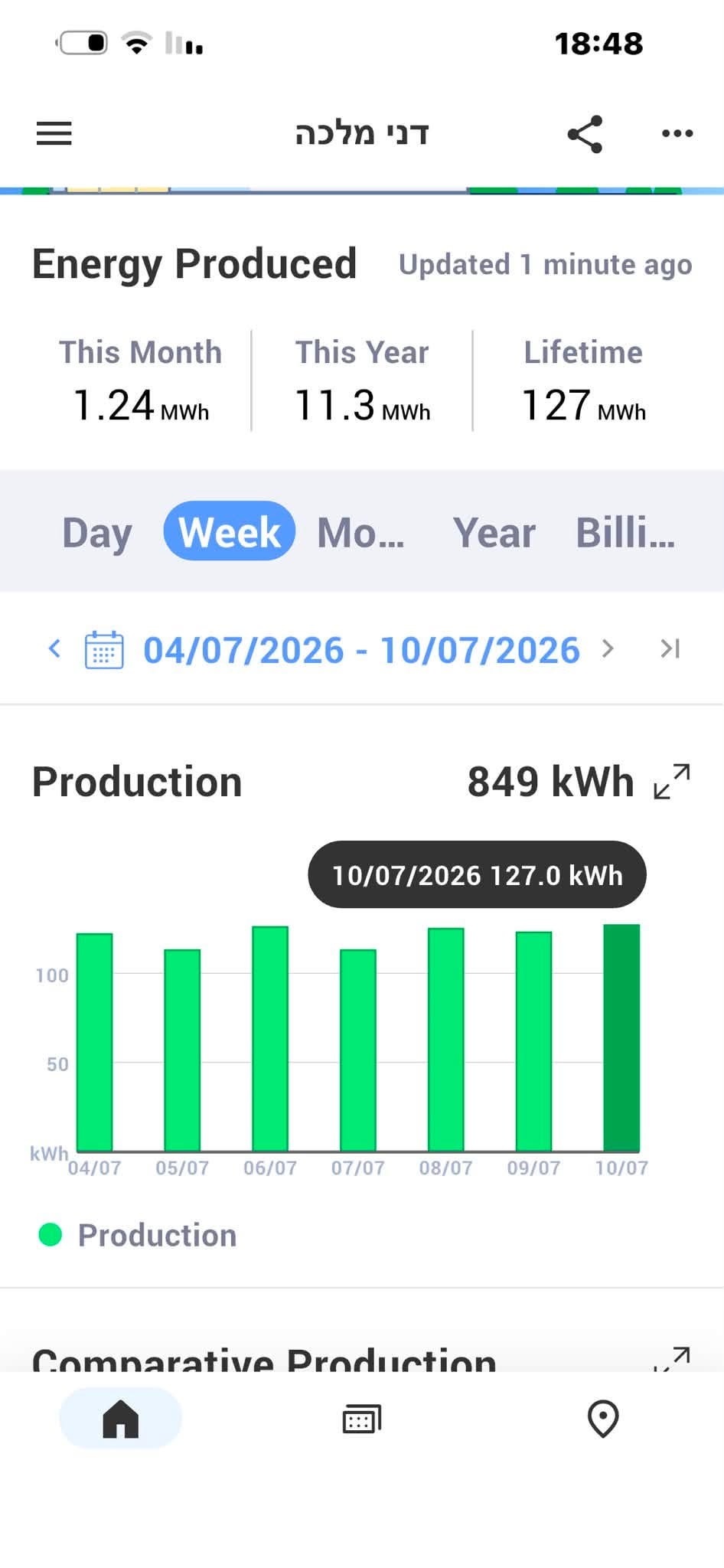Screen dimensions: 724x1568
Task: Expand the Comparative Production chart
Action: coord(672,1359)
